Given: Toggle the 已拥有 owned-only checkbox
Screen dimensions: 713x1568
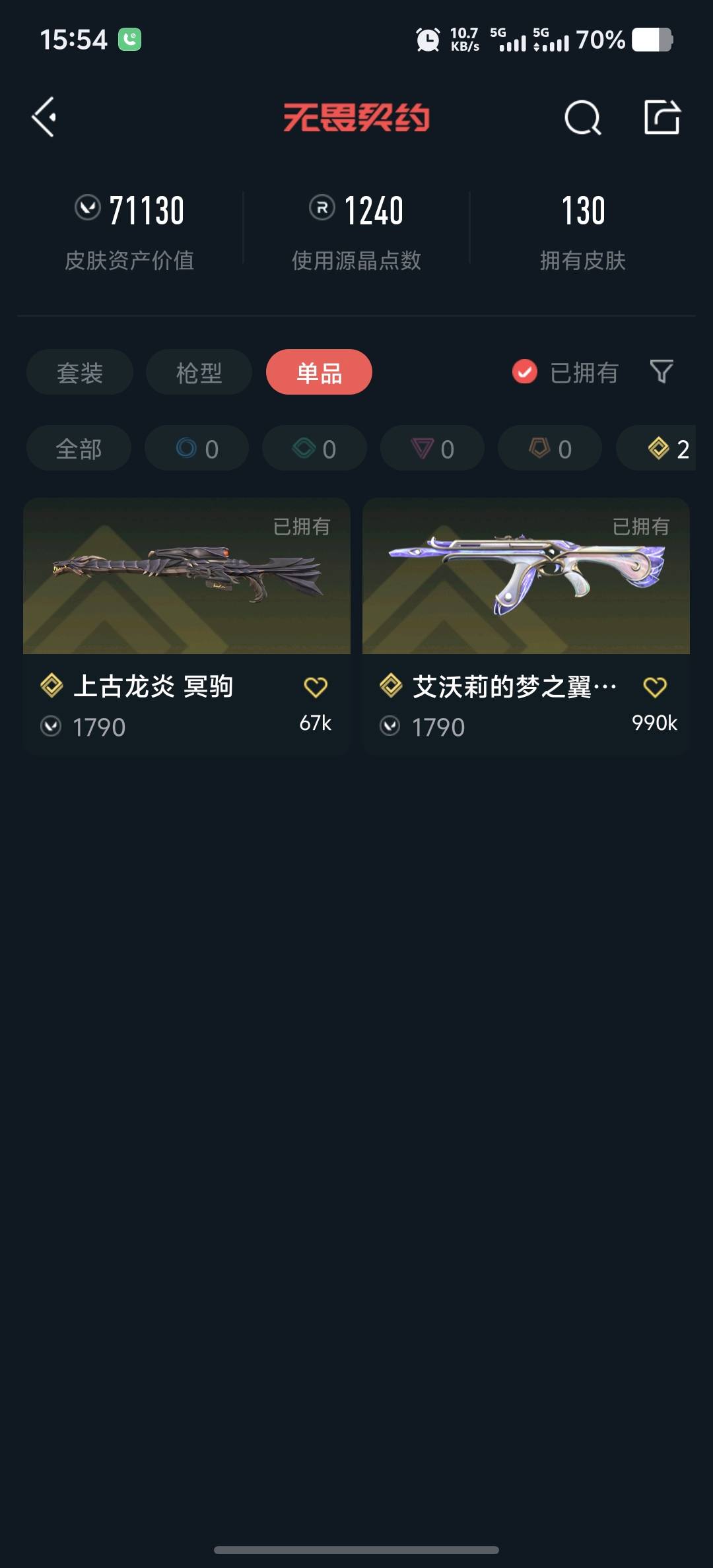Looking at the screenshot, I should [525, 372].
